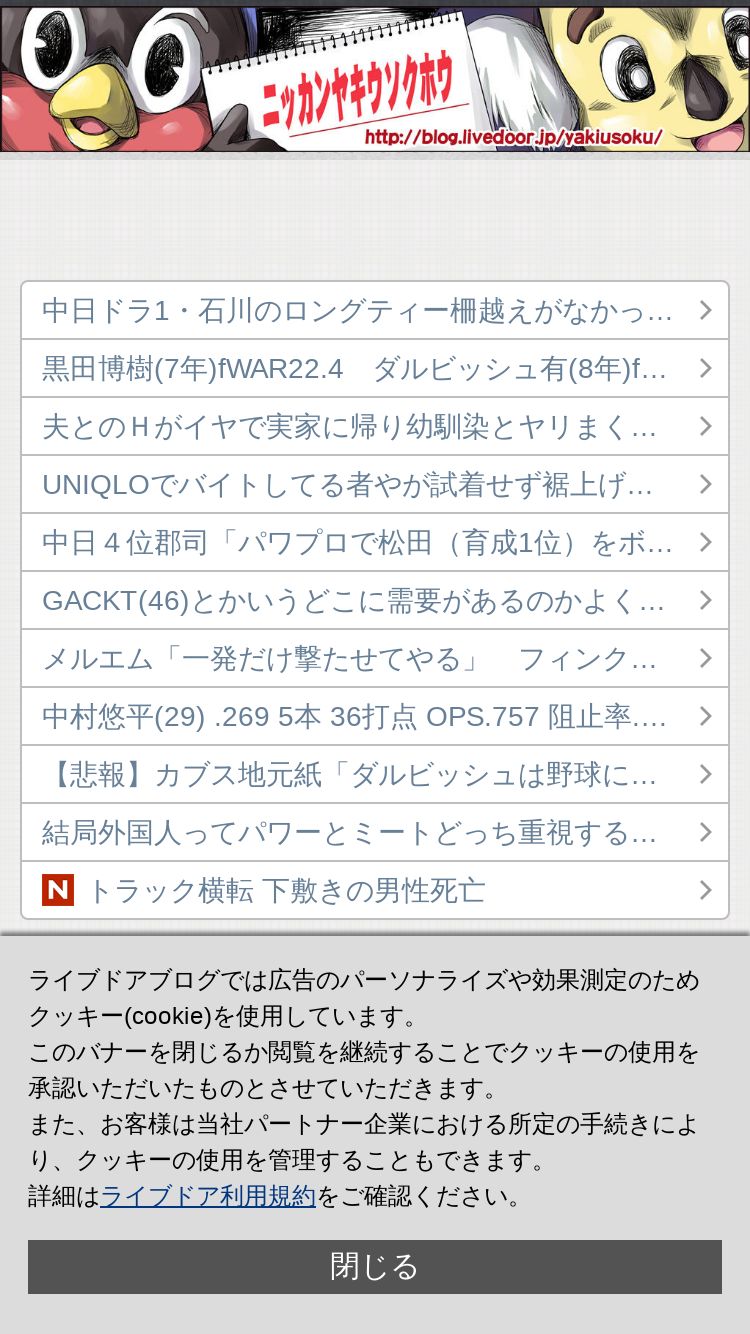Dismiss the cookie banner with 閉じる
Image resolution: width=750 pixels, height=1334 pixels.
click(x=375, y=1267)
